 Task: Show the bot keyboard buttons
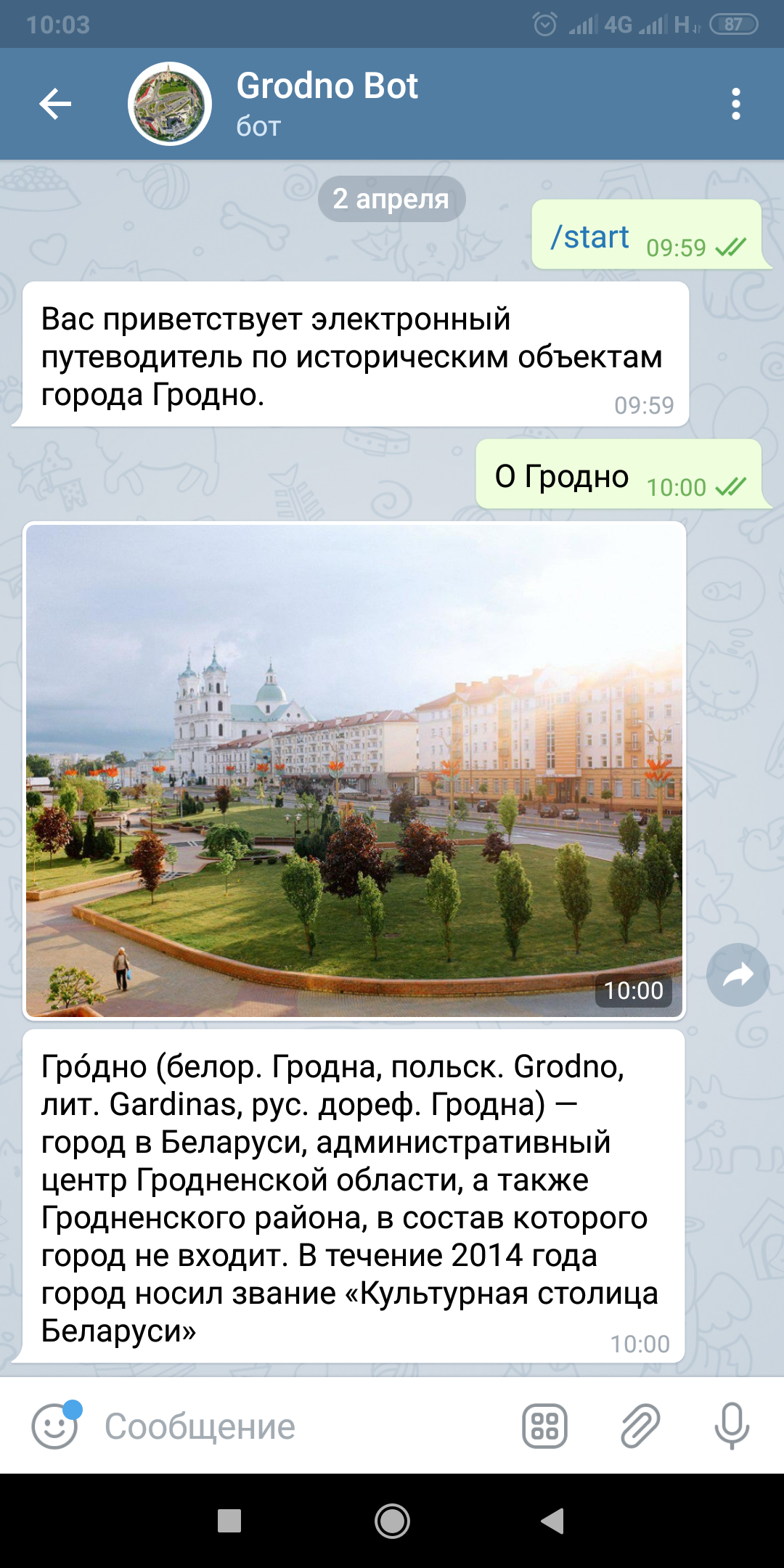(544, 1426)
